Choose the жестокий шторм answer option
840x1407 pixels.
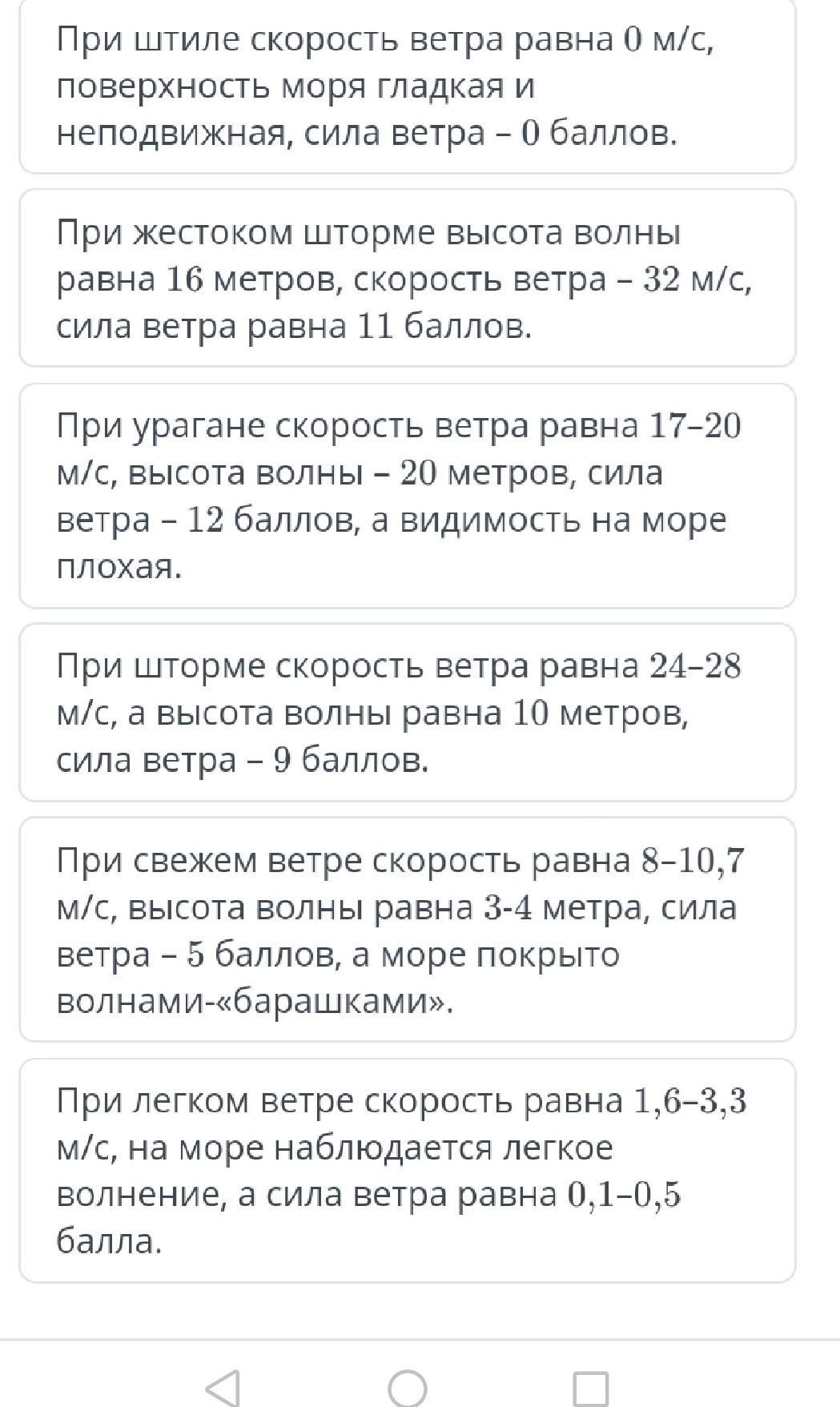(407, 279)
